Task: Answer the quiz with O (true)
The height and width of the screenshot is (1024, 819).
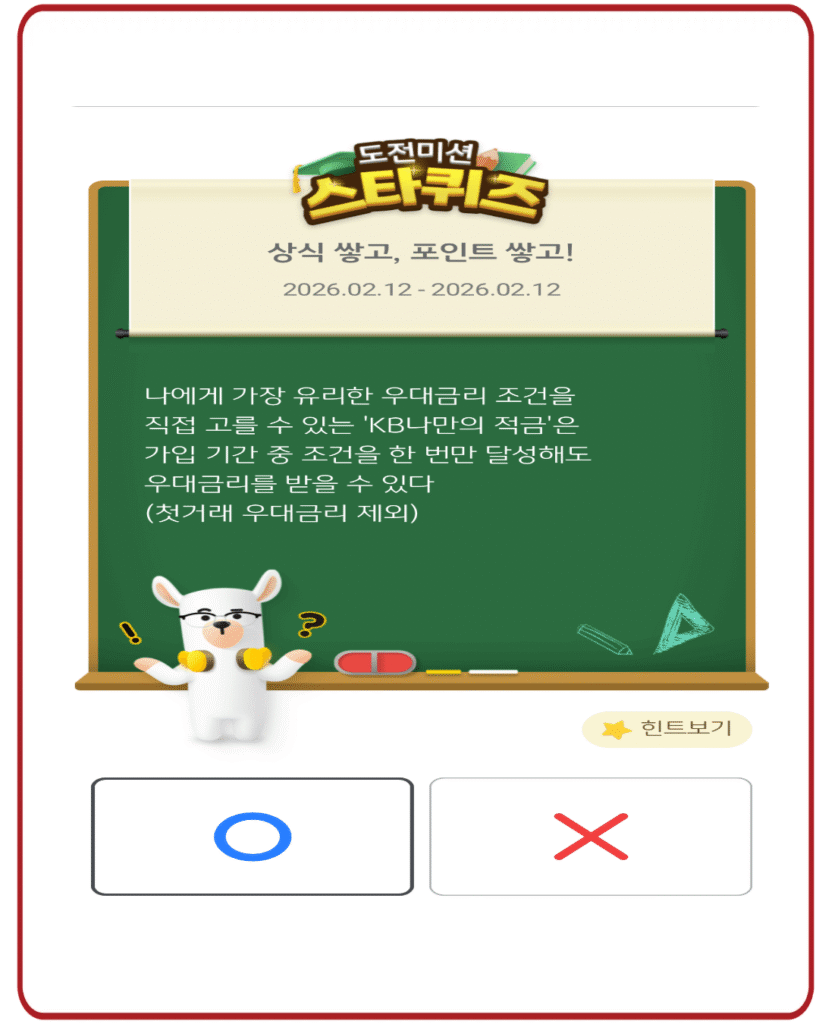Action: [252, 836]
